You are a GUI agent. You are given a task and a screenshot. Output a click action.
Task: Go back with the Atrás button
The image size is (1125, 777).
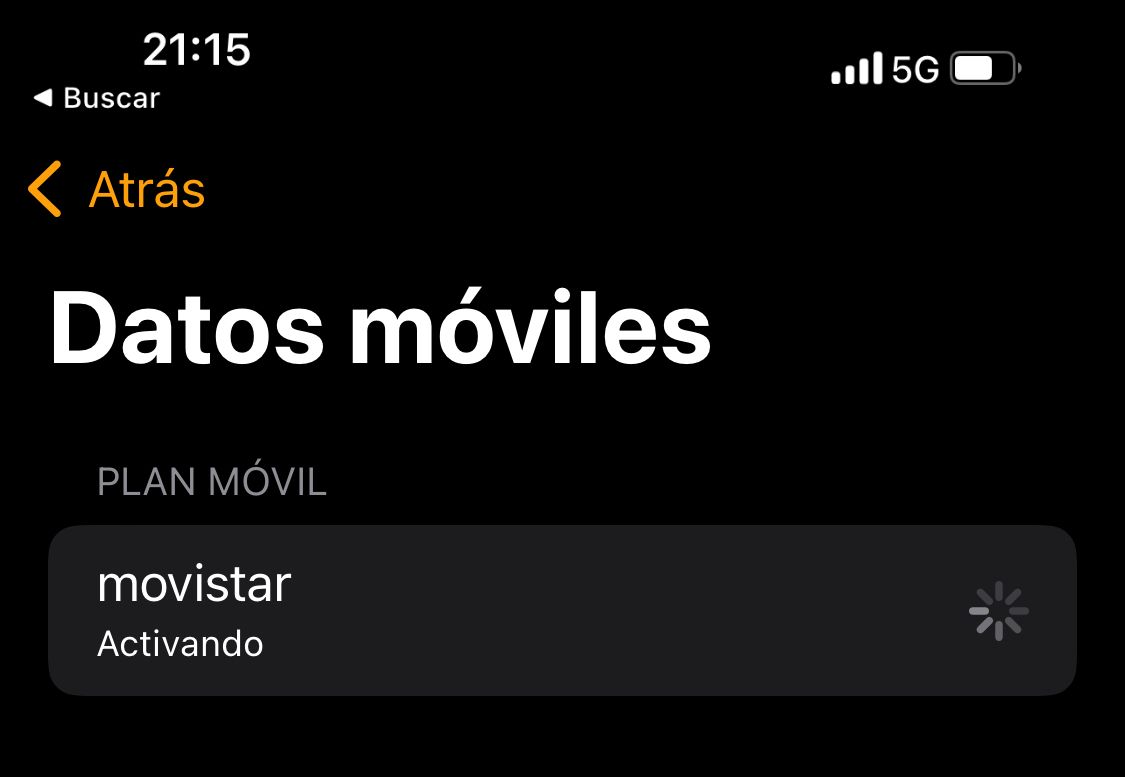(118, 190)
